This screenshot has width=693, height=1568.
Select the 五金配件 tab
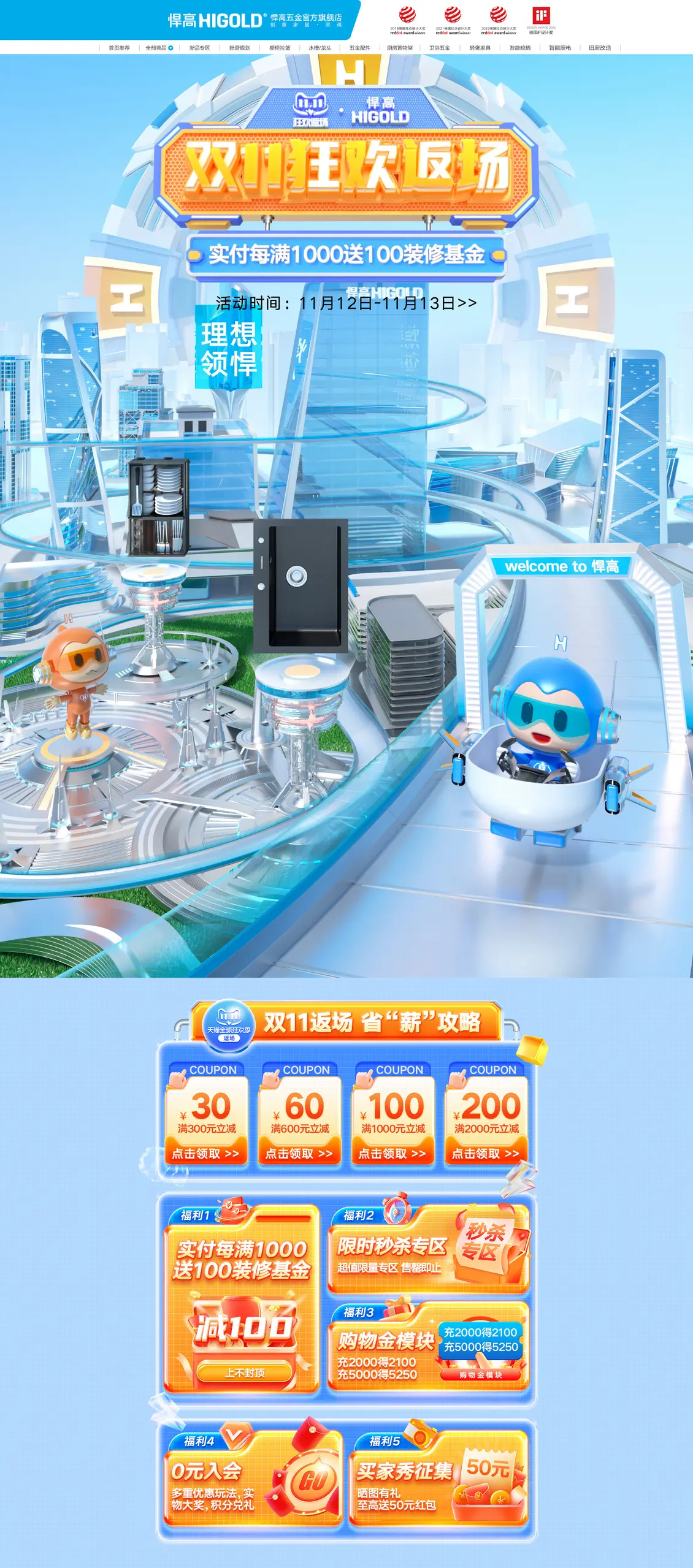pos(360,48)
